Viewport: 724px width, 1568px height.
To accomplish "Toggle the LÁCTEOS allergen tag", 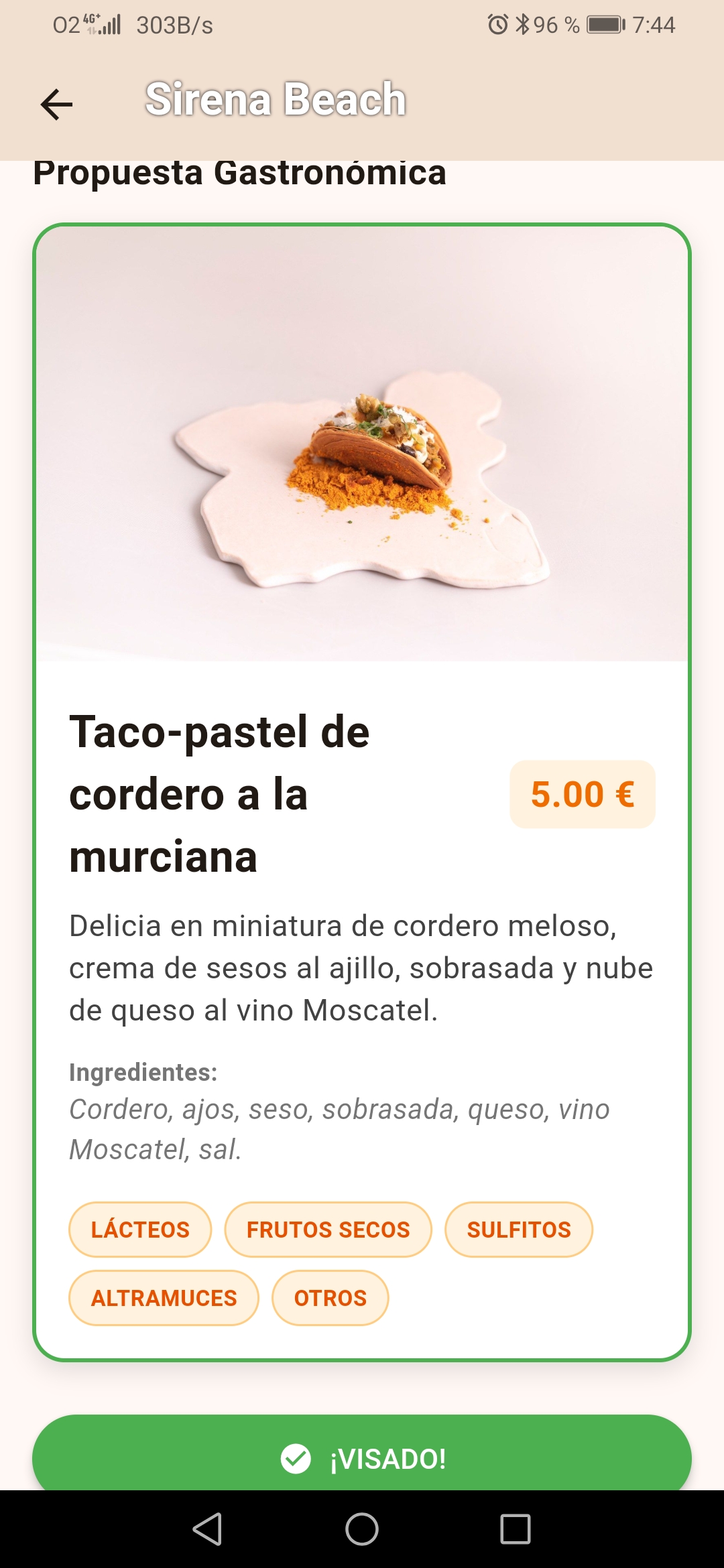I will (139, 1229).
